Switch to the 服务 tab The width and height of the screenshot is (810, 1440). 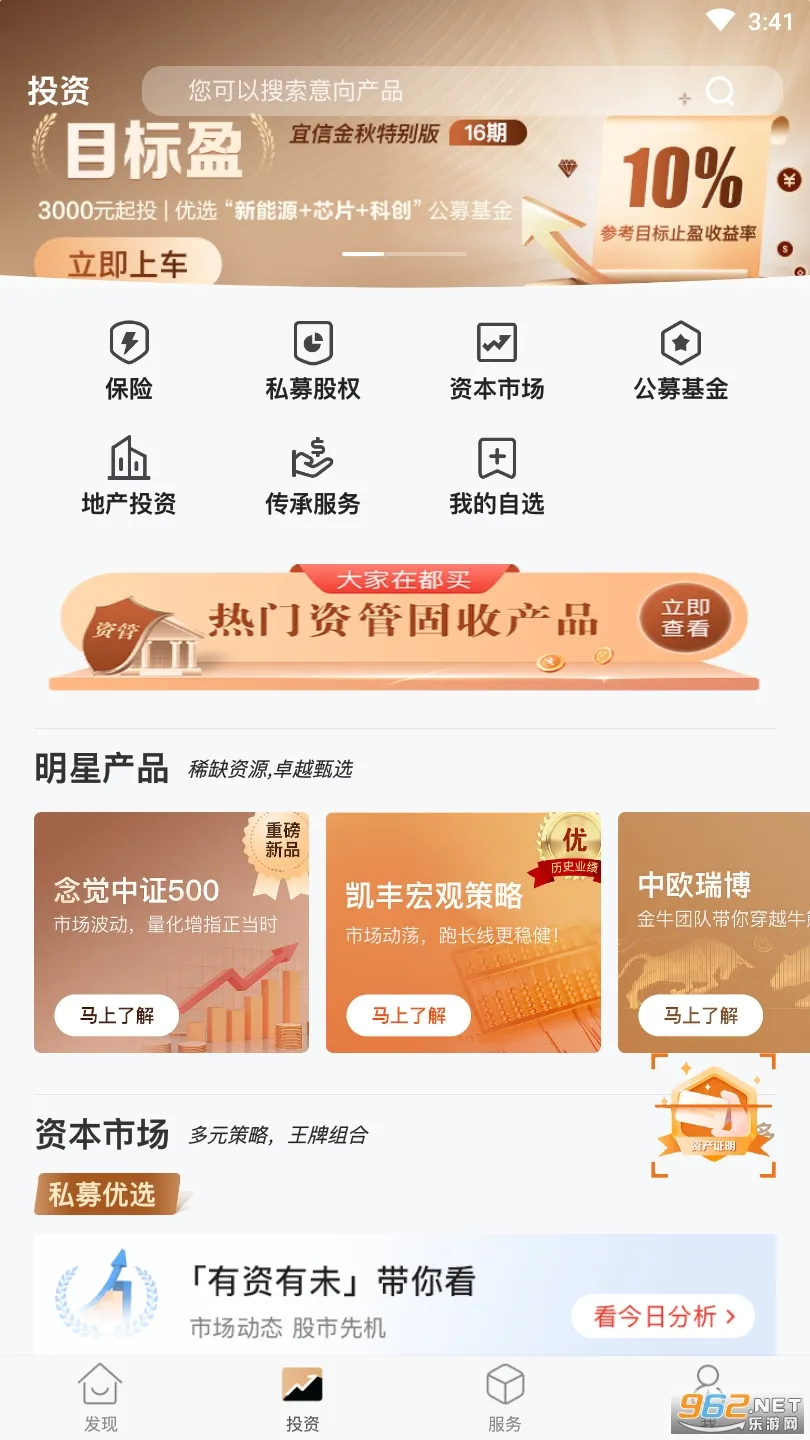(x=505, y=1398)
